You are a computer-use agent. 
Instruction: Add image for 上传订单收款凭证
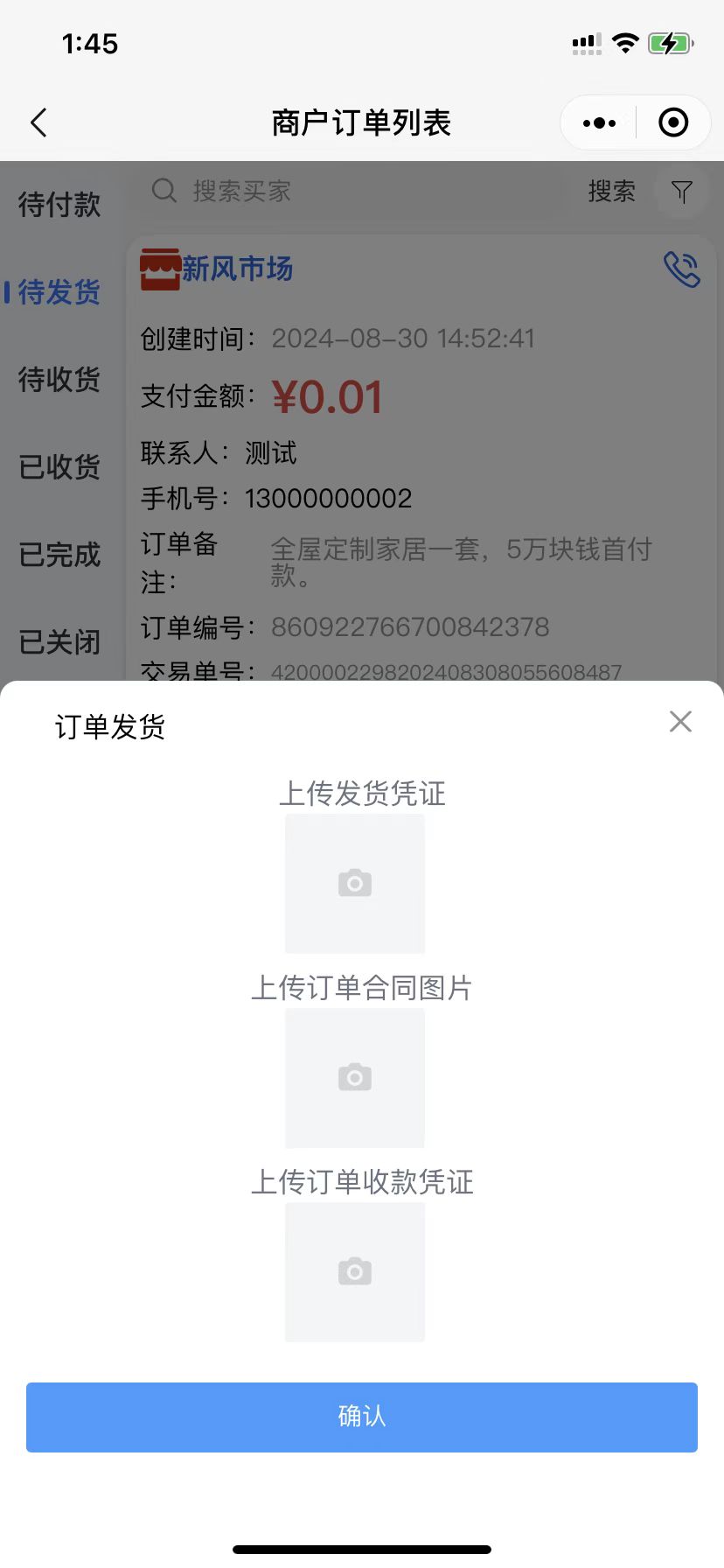[355, 1272]
